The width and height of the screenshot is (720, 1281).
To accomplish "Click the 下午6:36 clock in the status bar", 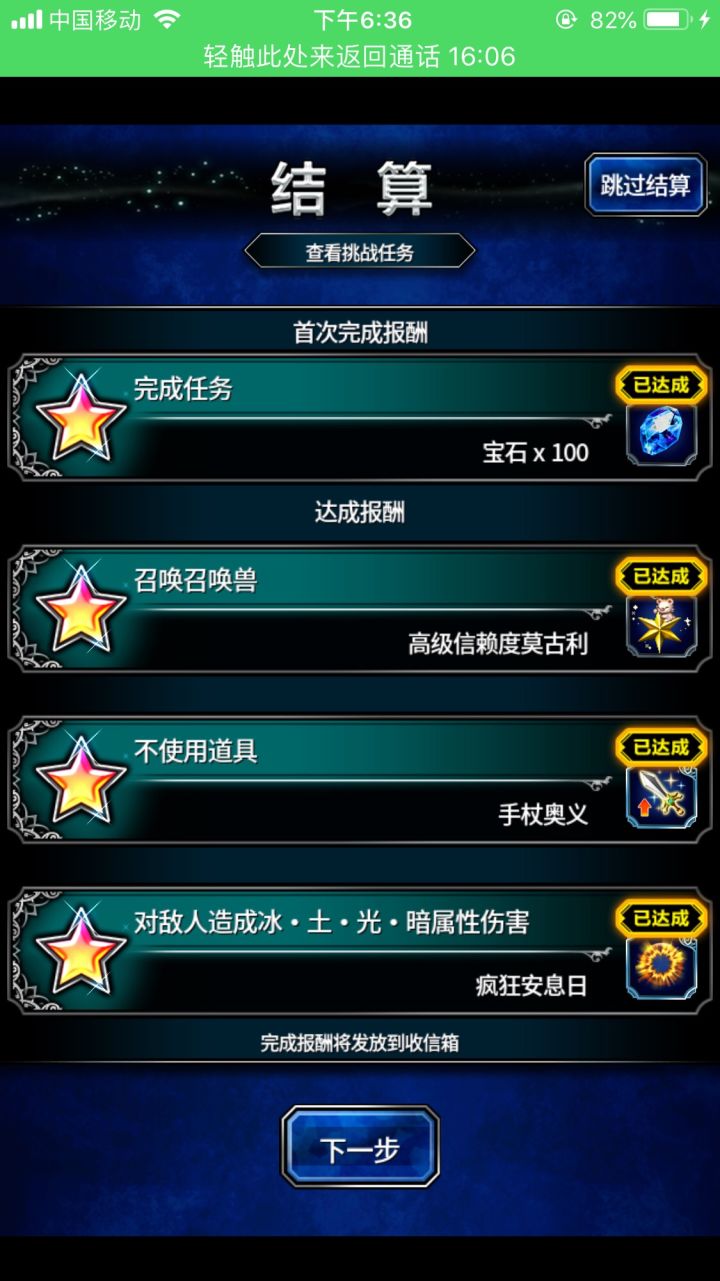I will [x=360, y=17].
